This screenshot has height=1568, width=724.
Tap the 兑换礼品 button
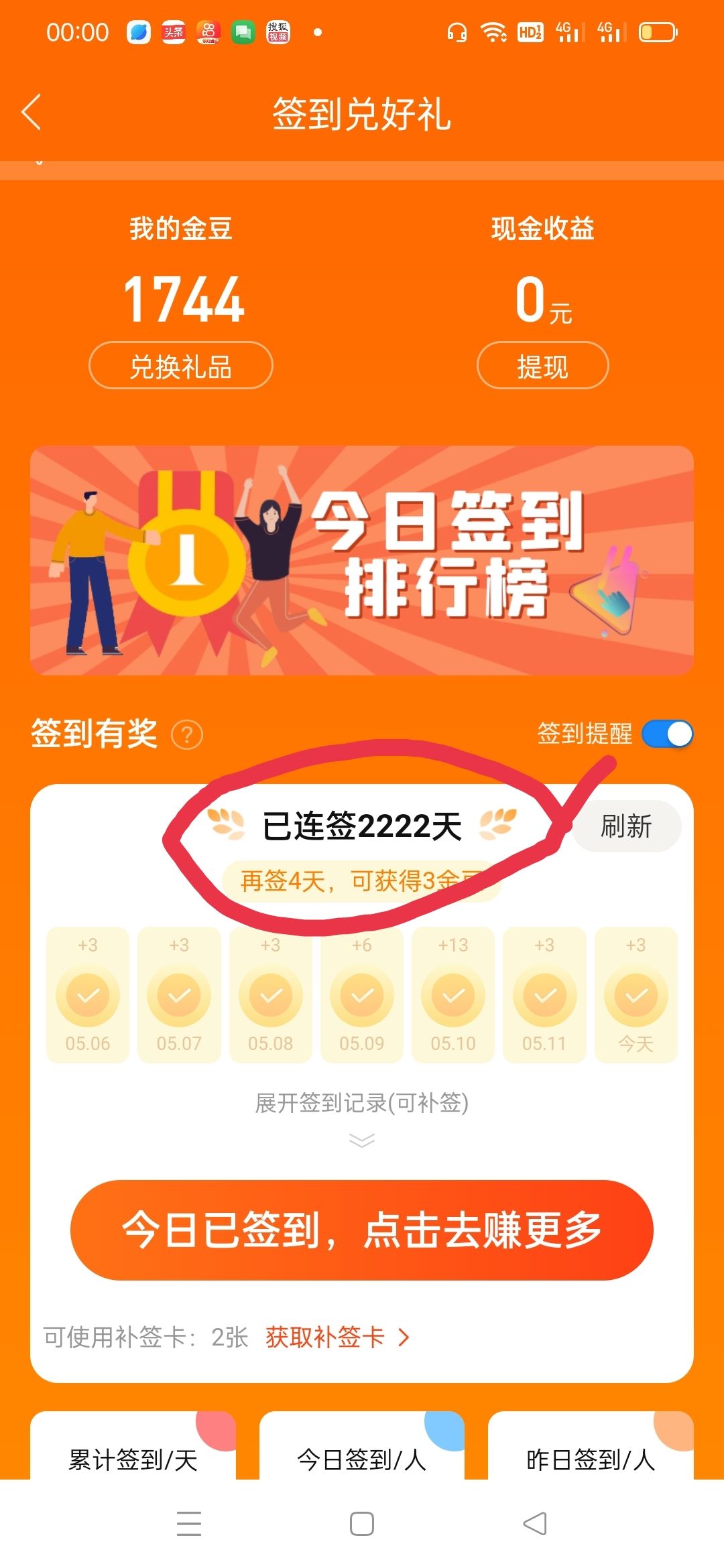pos(180,366)
